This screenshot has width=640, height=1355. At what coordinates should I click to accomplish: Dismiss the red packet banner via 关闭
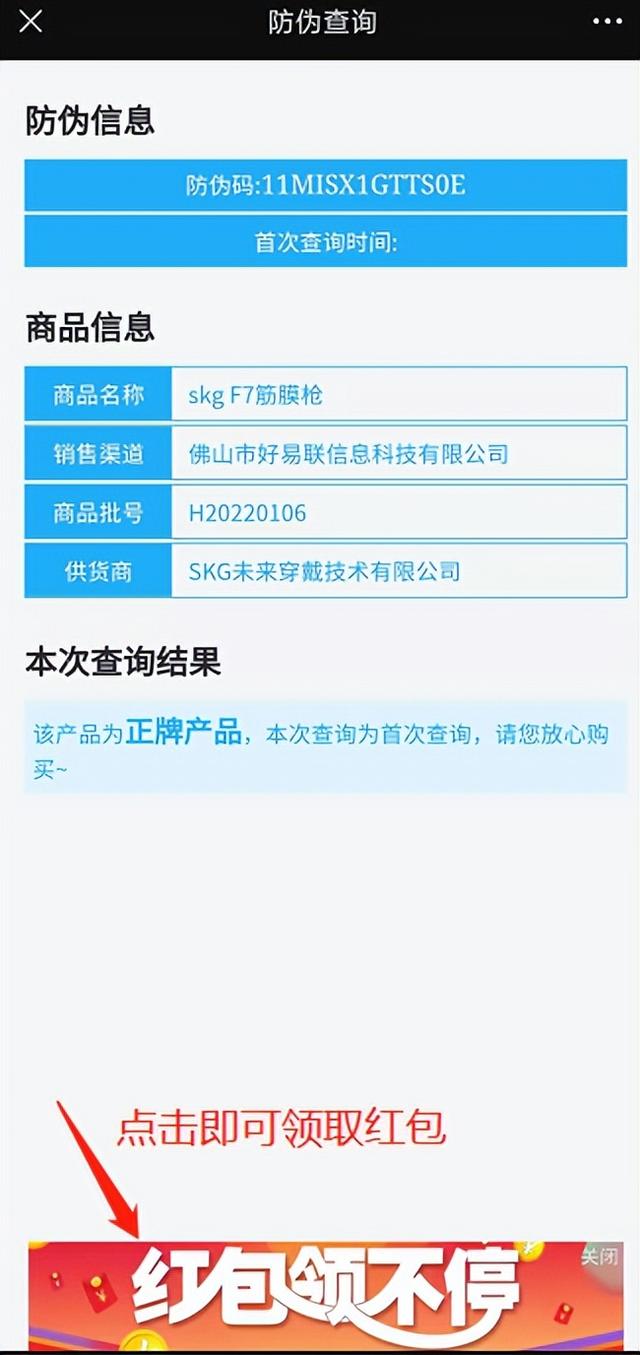[x=600, y=1257]
